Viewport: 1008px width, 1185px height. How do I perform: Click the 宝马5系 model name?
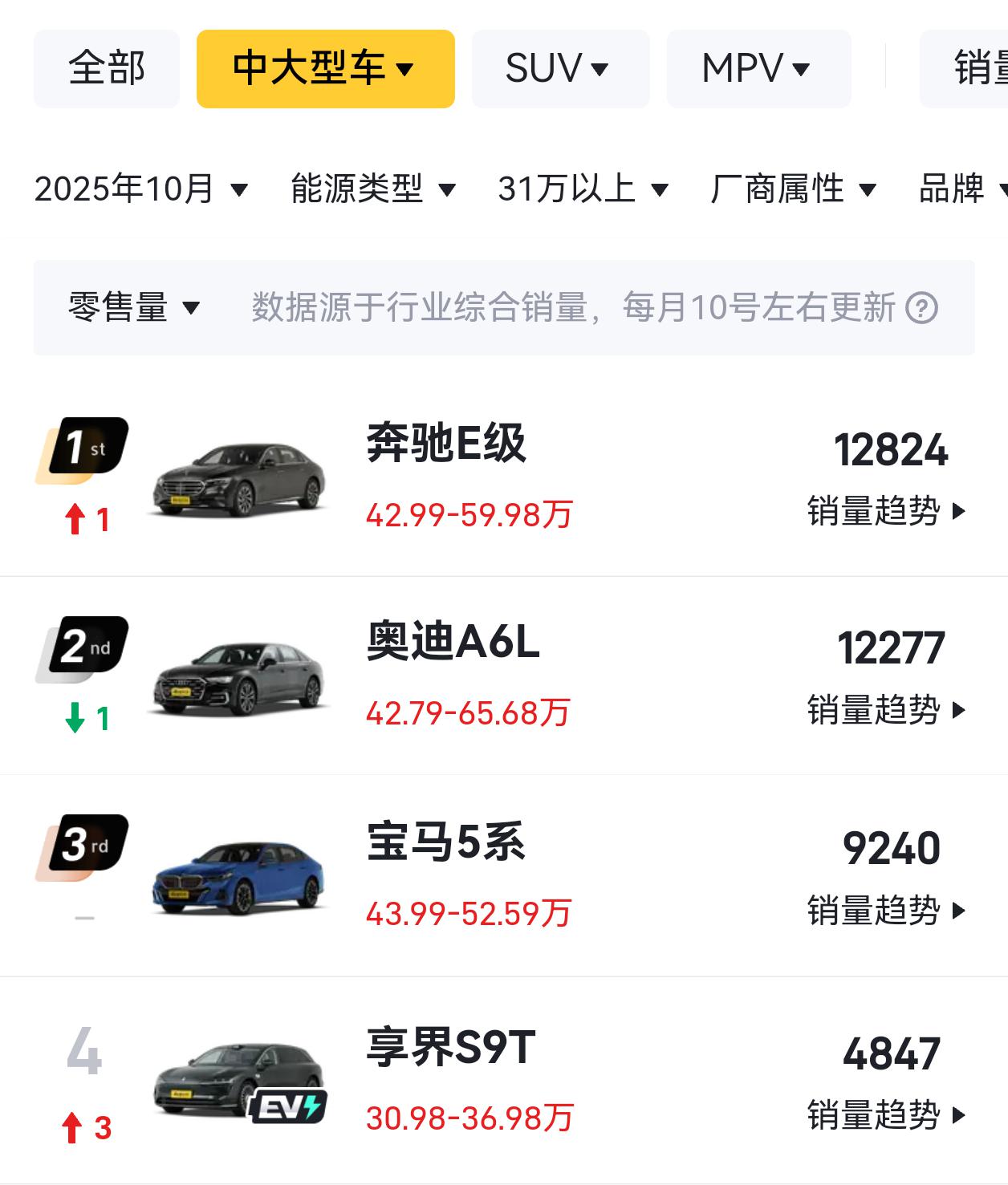(445, 844)
